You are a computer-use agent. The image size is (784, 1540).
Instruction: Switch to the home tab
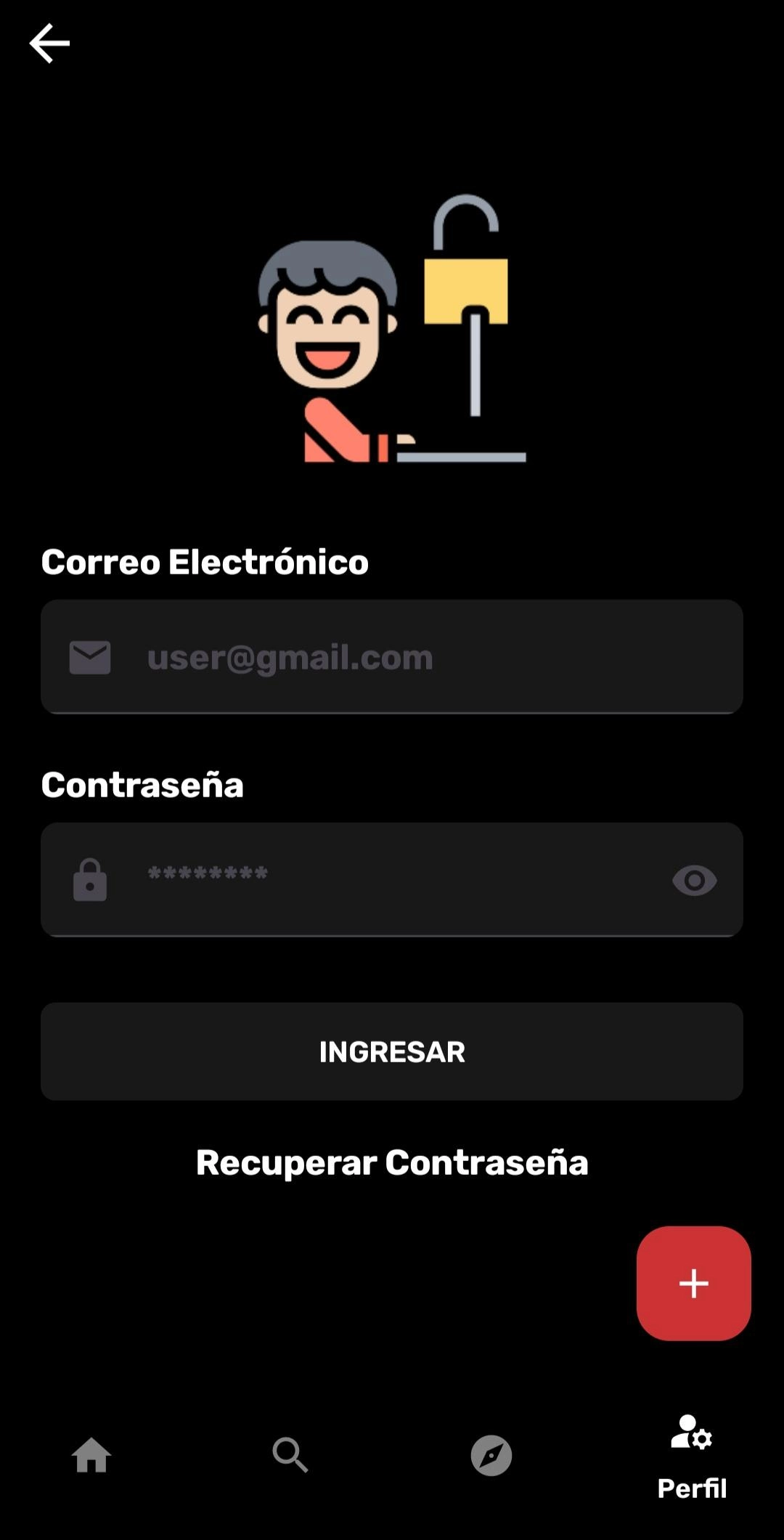click(91, 1455)
